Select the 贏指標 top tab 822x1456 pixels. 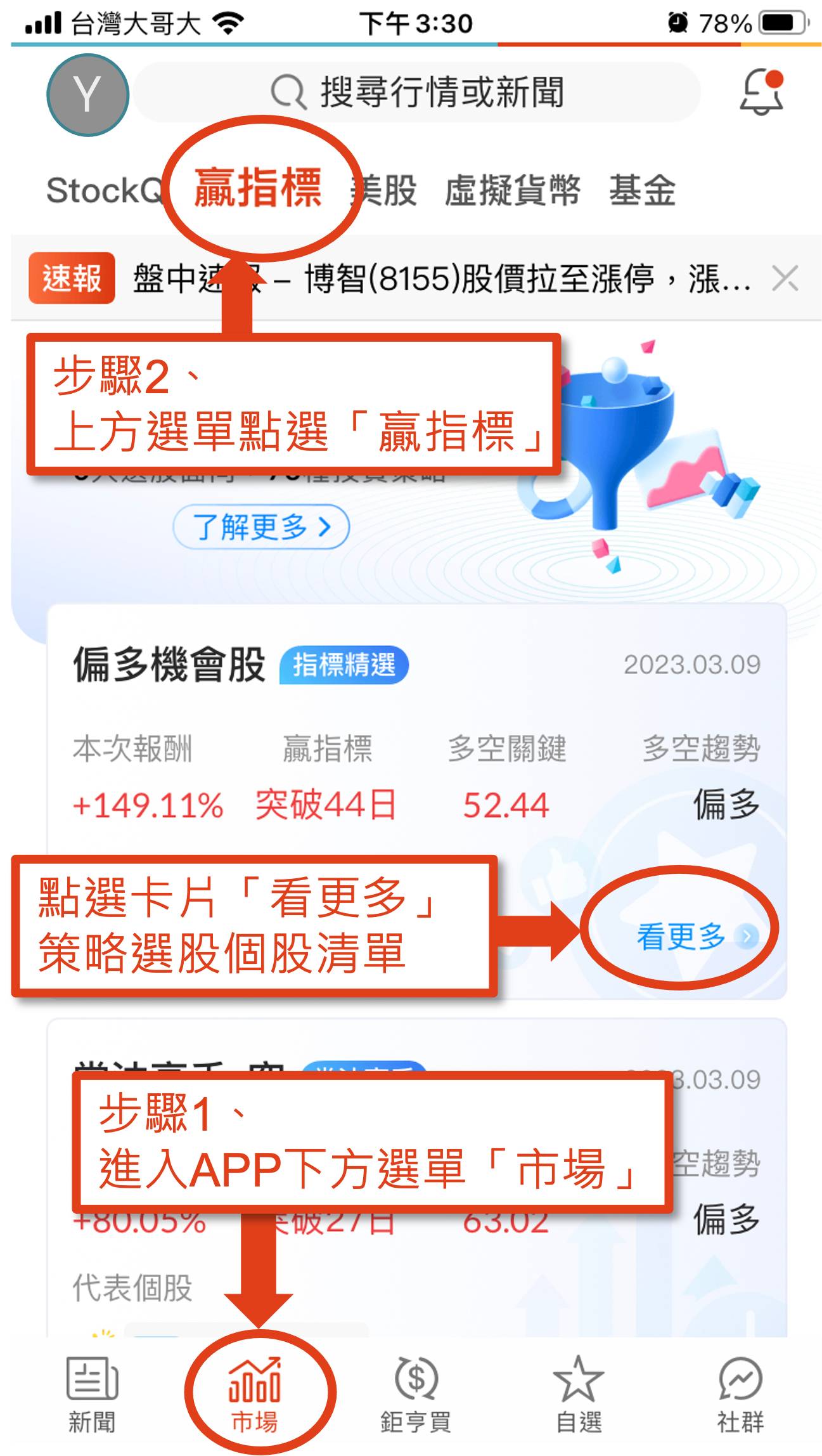[258, 188]
